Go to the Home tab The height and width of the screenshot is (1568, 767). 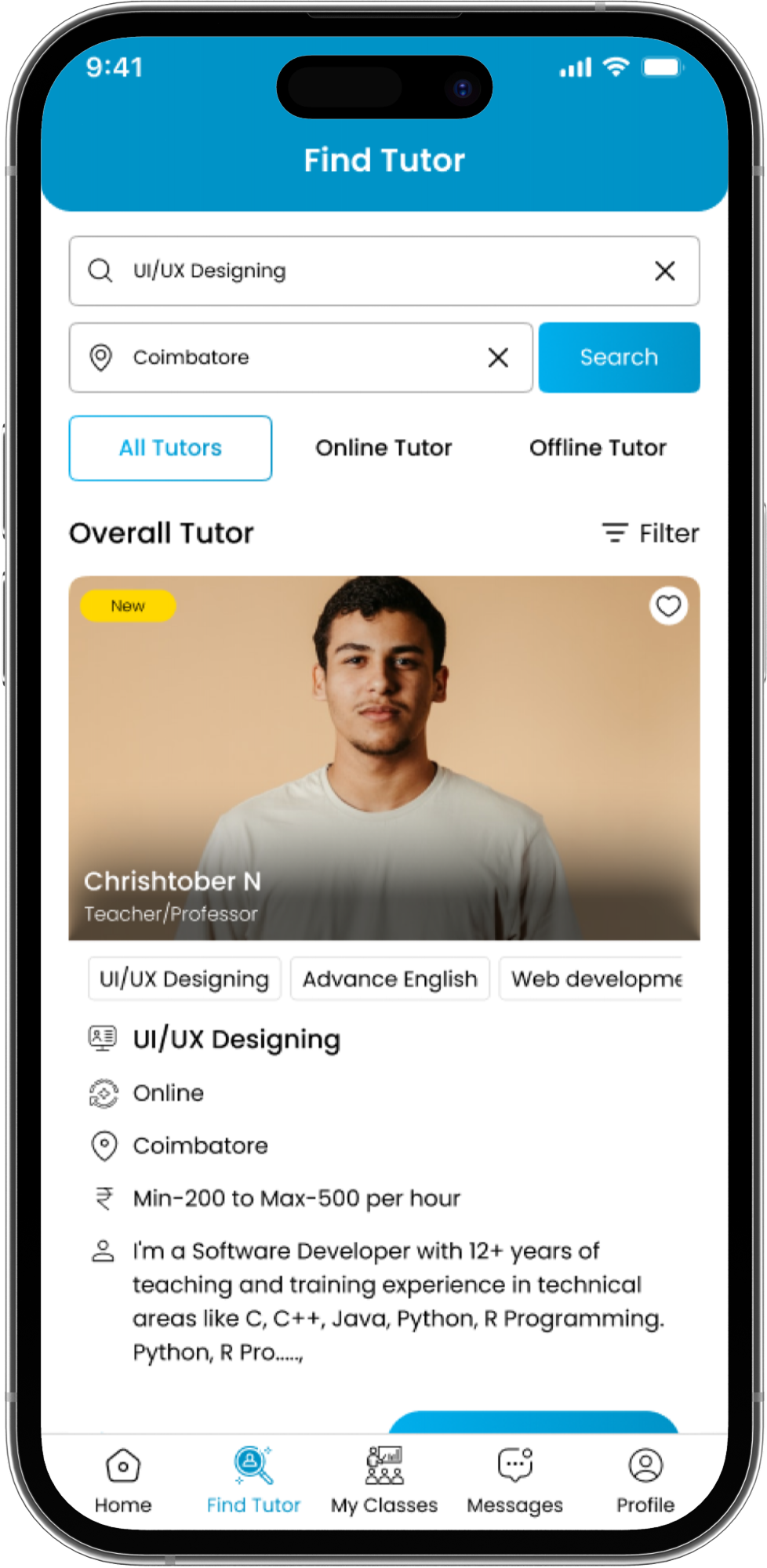(123, 1480)
